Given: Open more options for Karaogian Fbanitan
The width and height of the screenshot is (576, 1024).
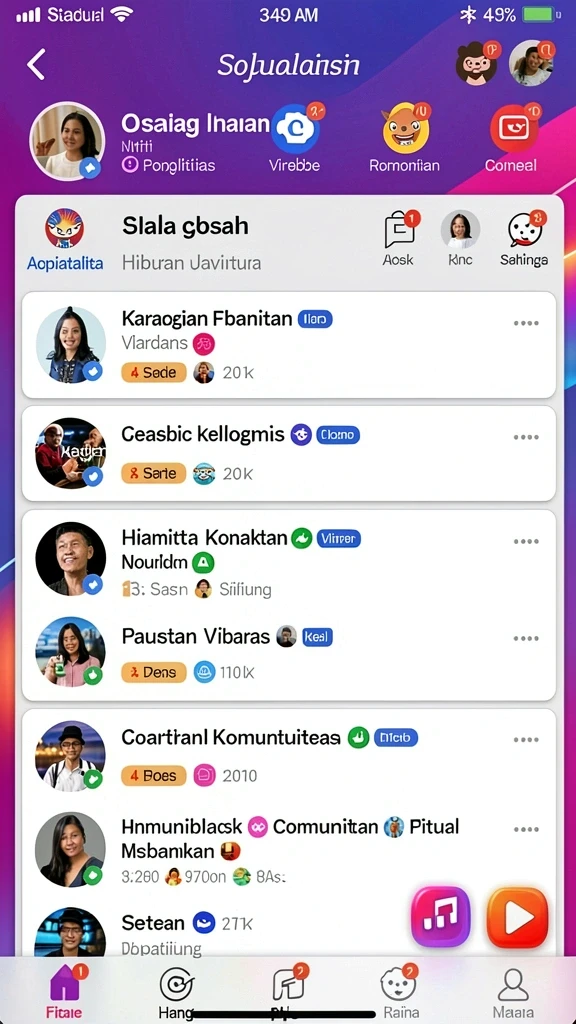Looking at the screenshot, I should [526, 323].
